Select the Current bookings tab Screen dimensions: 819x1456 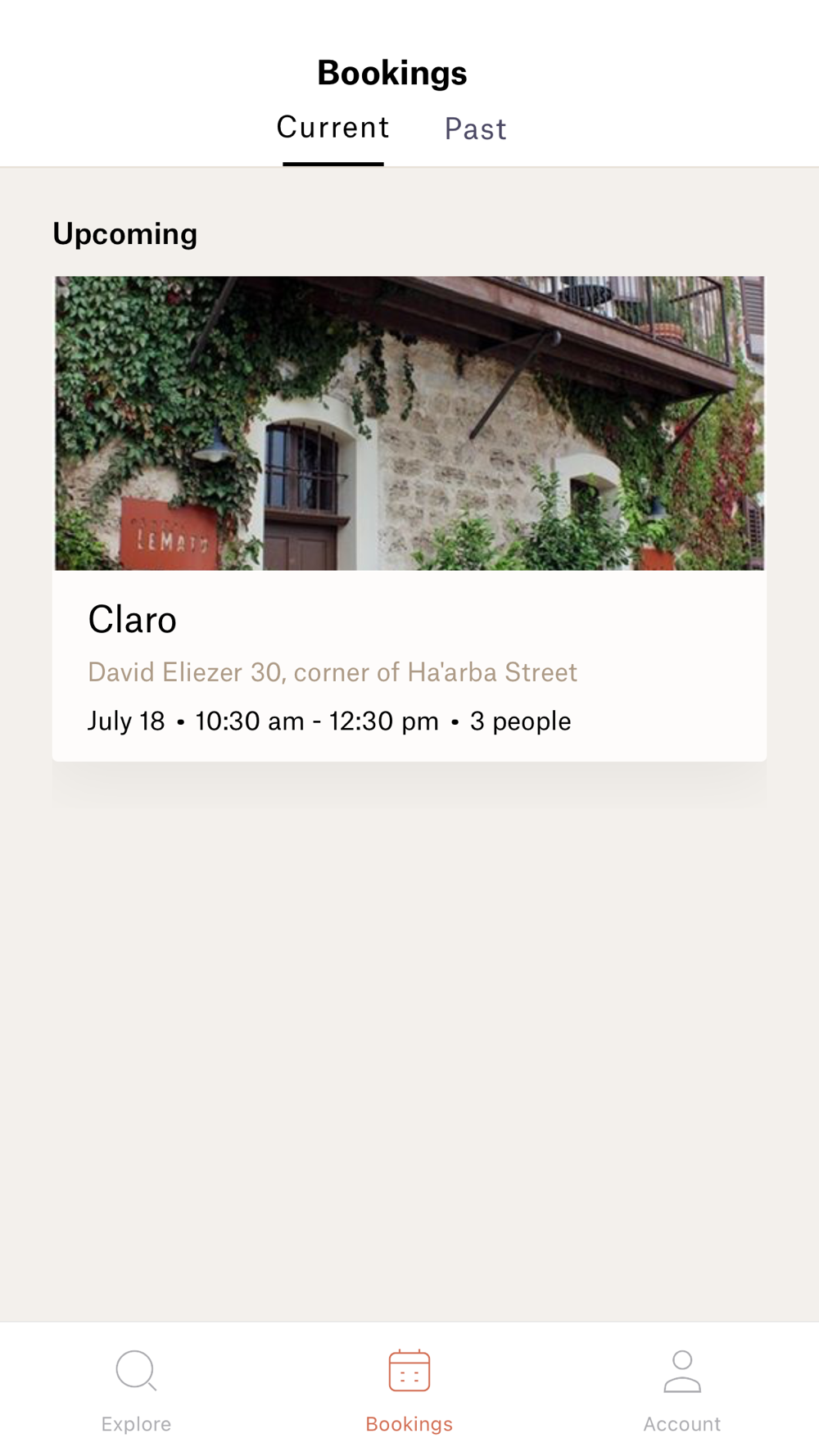[x=333, y=128]
